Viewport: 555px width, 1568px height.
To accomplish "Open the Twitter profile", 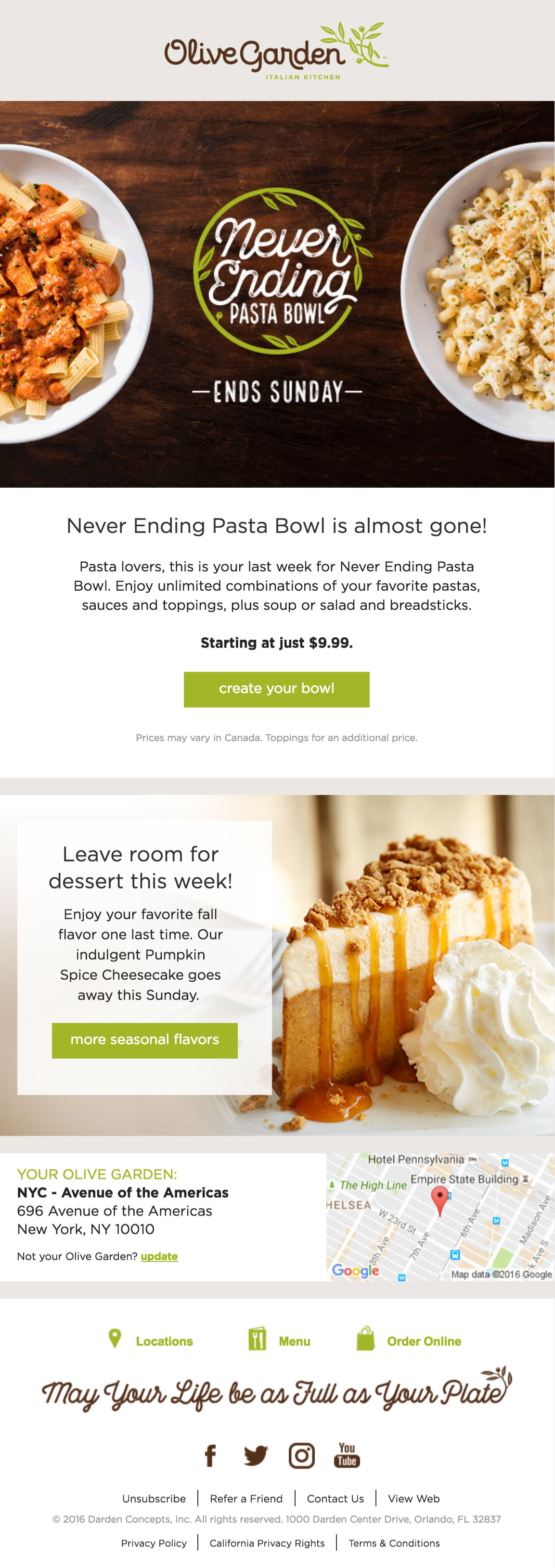I will click(256, 1455).
